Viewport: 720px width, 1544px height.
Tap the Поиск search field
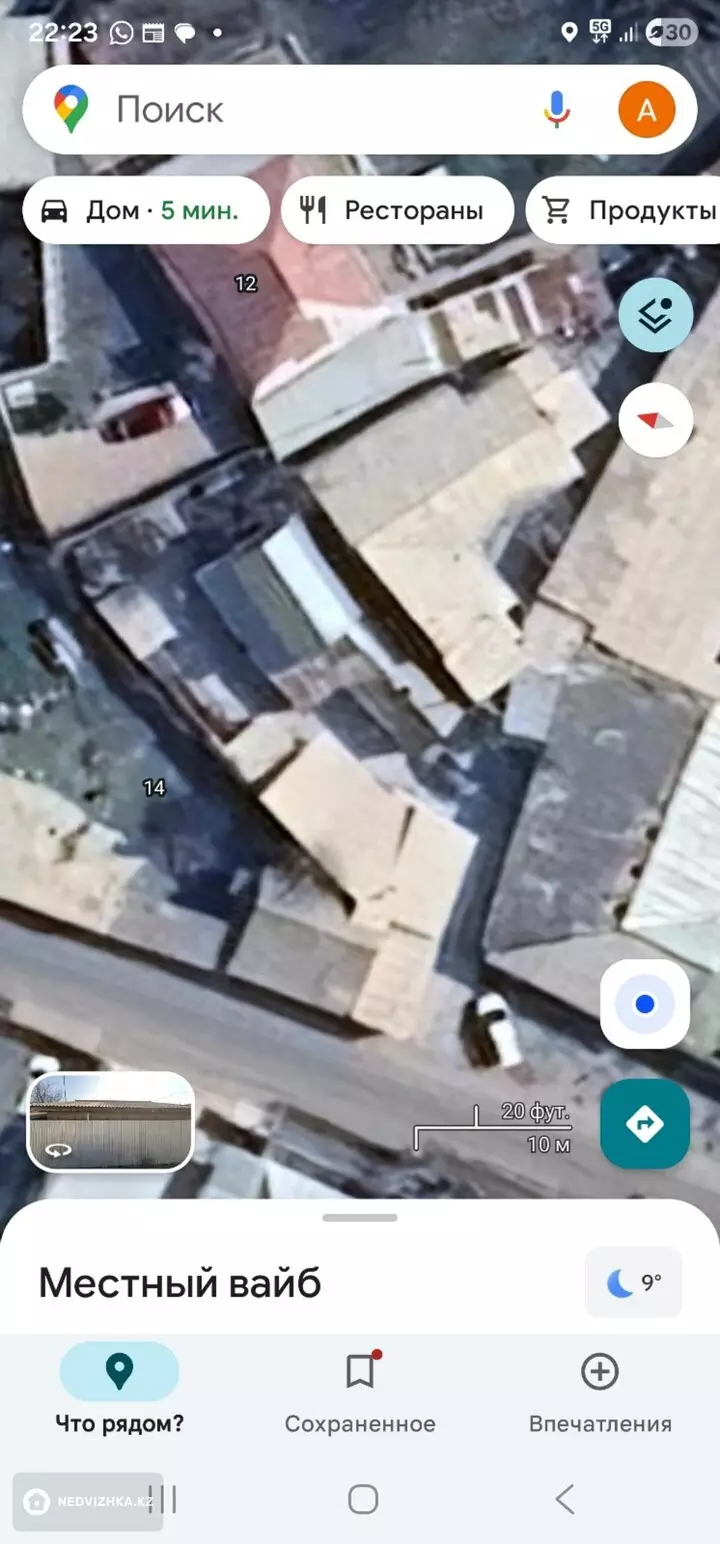(x=300, y=109)
